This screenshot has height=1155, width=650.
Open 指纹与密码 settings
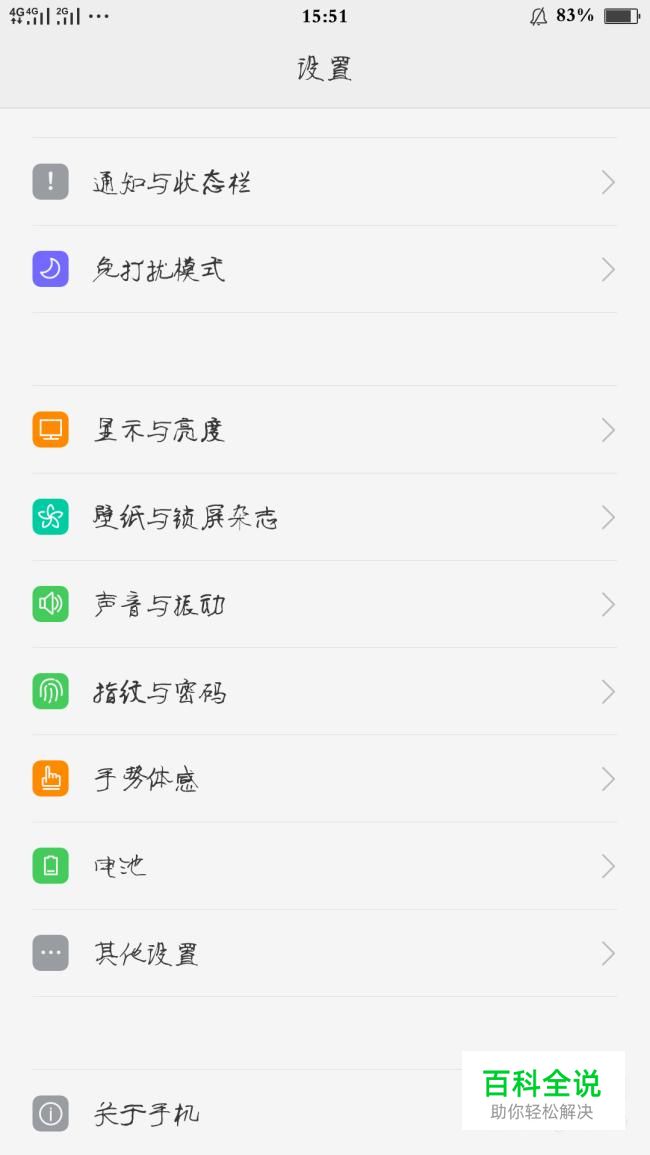(x=324, y=692)
